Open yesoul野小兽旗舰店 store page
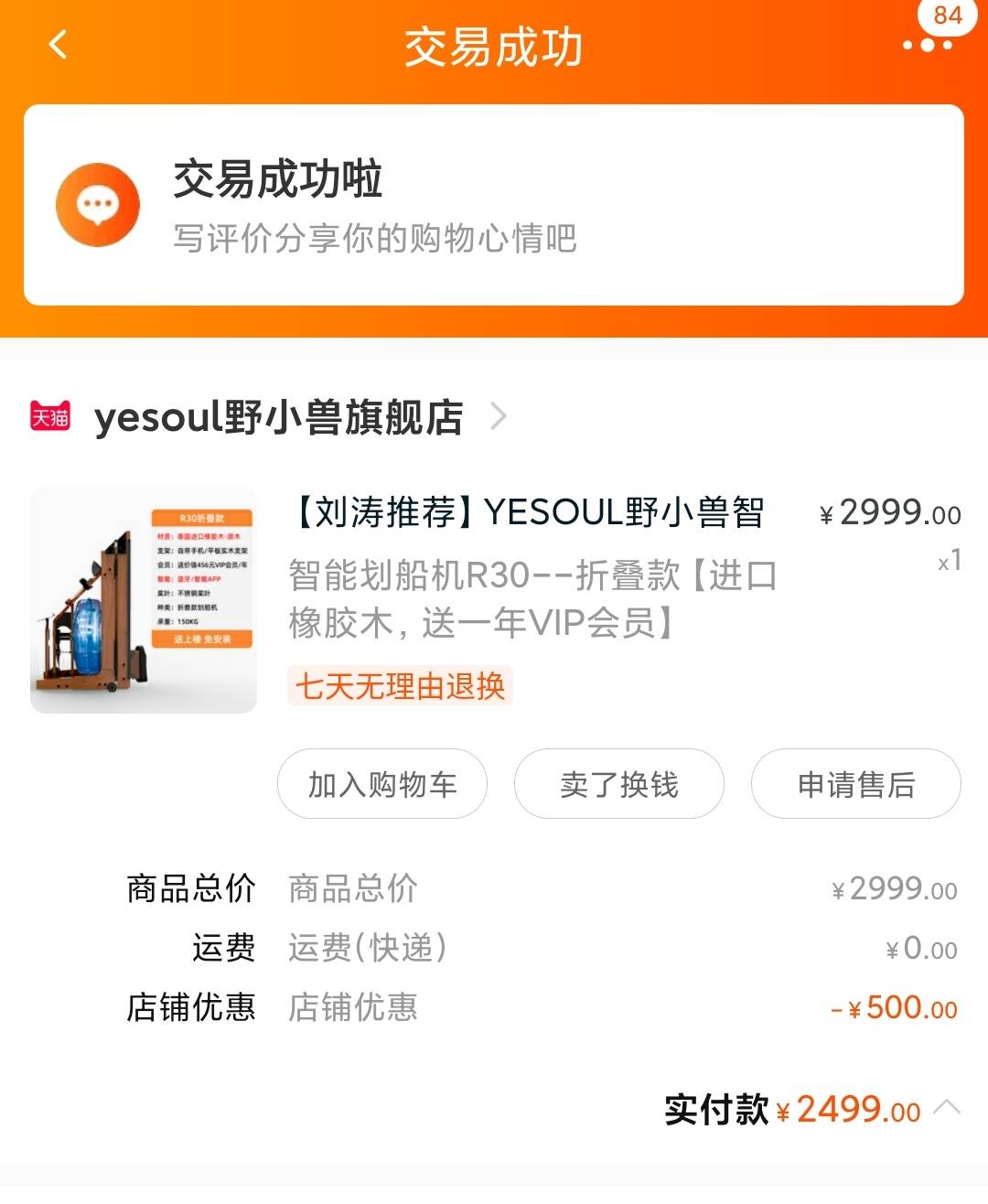The width and height of the screenshot is (988, 1204). click(x=279, y=417)
